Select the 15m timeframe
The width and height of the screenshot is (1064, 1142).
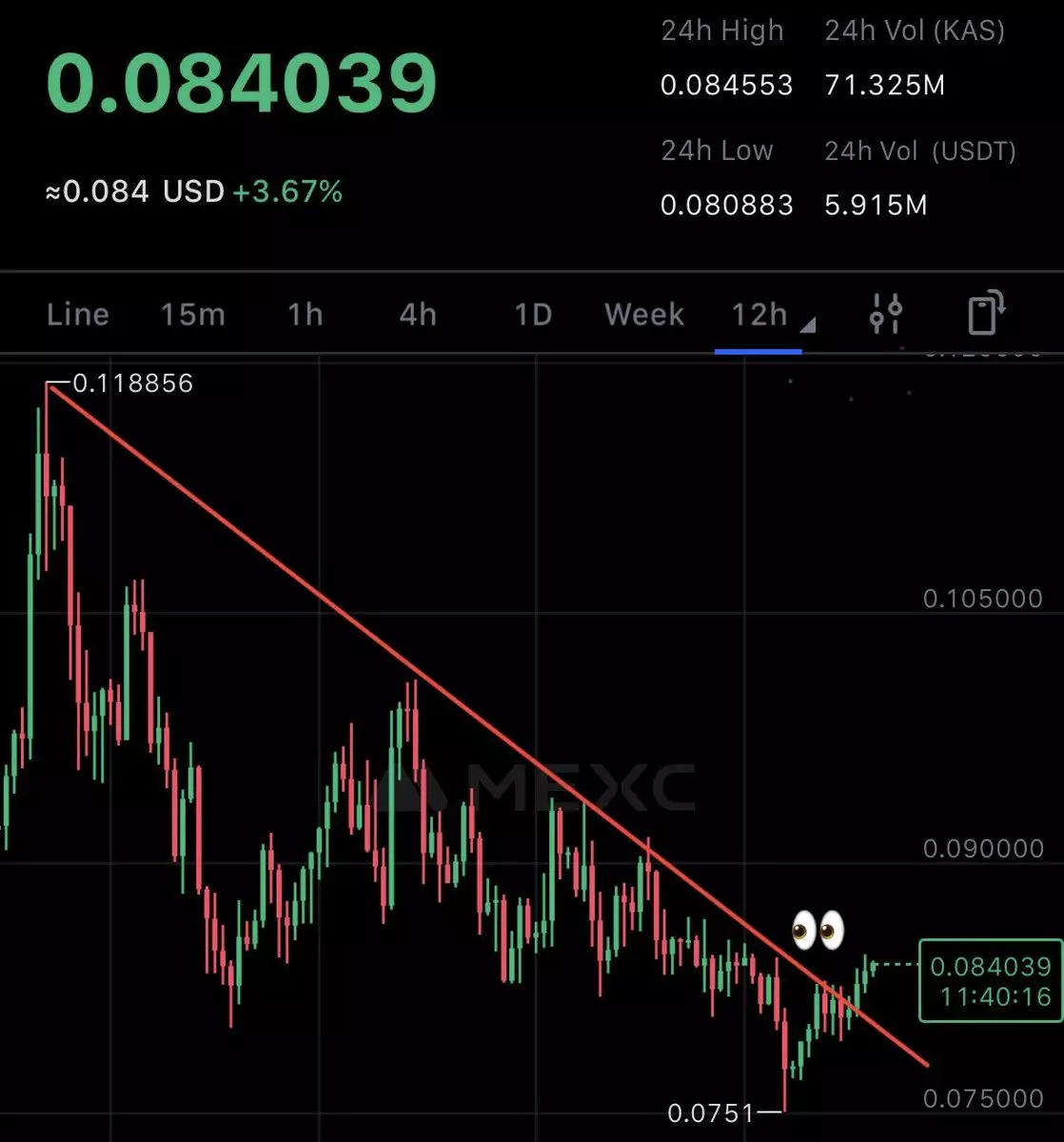(192, 314)
